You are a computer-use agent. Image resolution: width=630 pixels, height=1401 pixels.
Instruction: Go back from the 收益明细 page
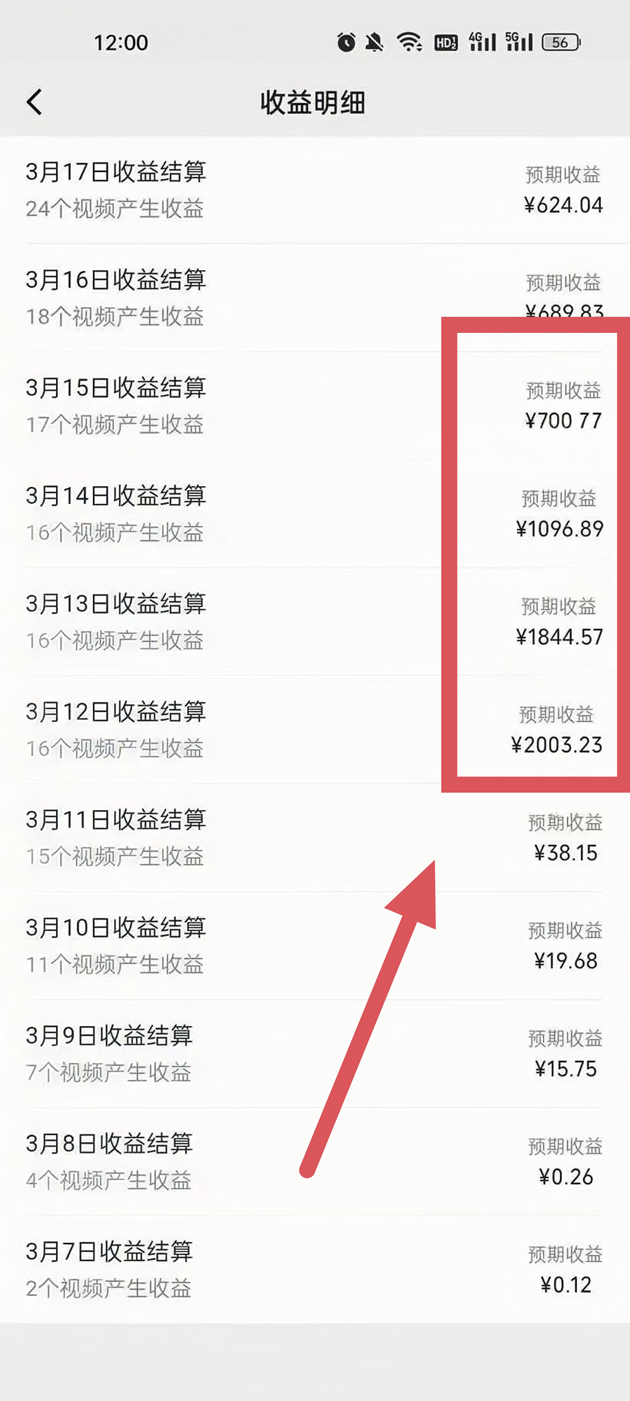click(x=34, y=102)
